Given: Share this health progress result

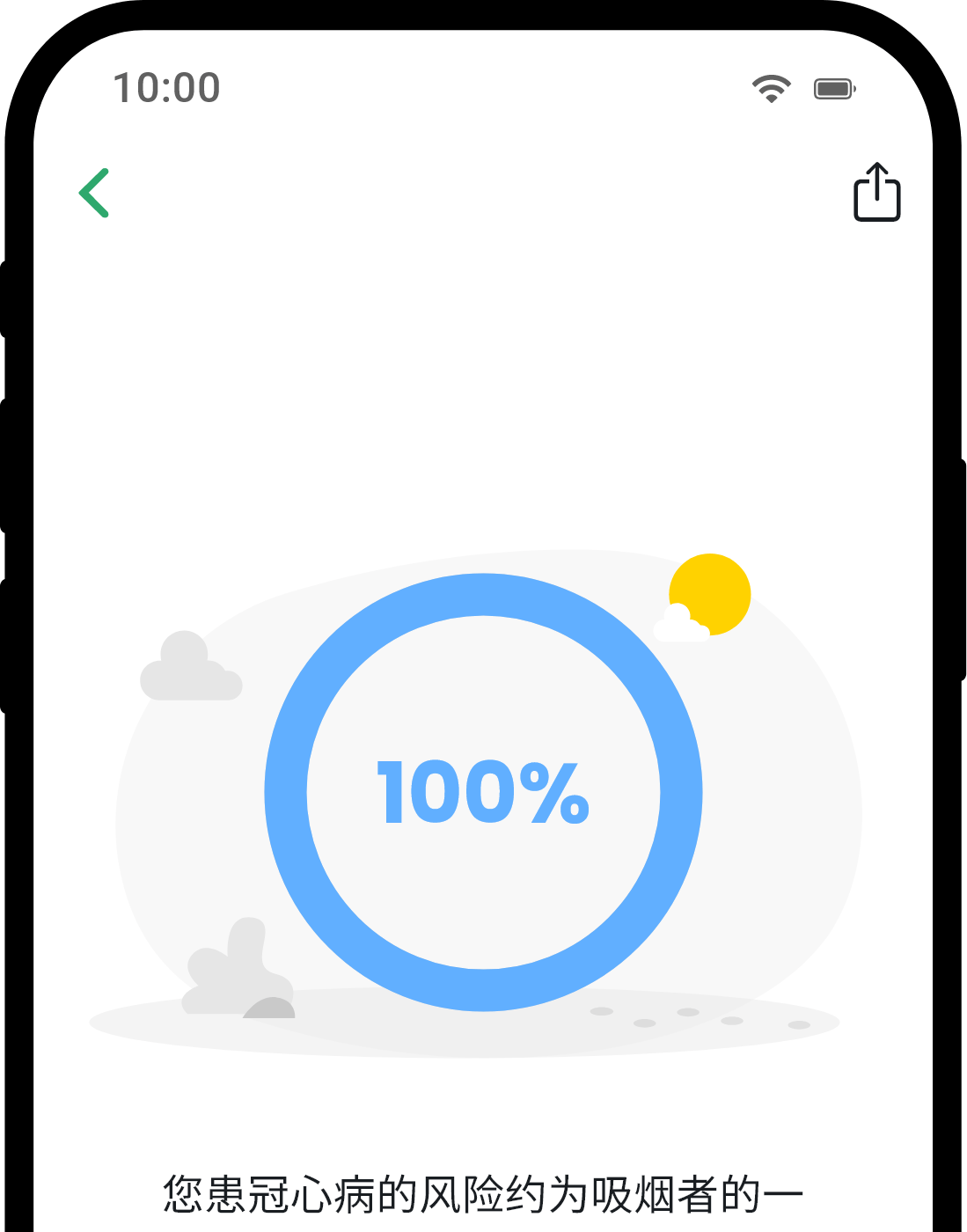Looking at the screenshot, I should 876,192.
